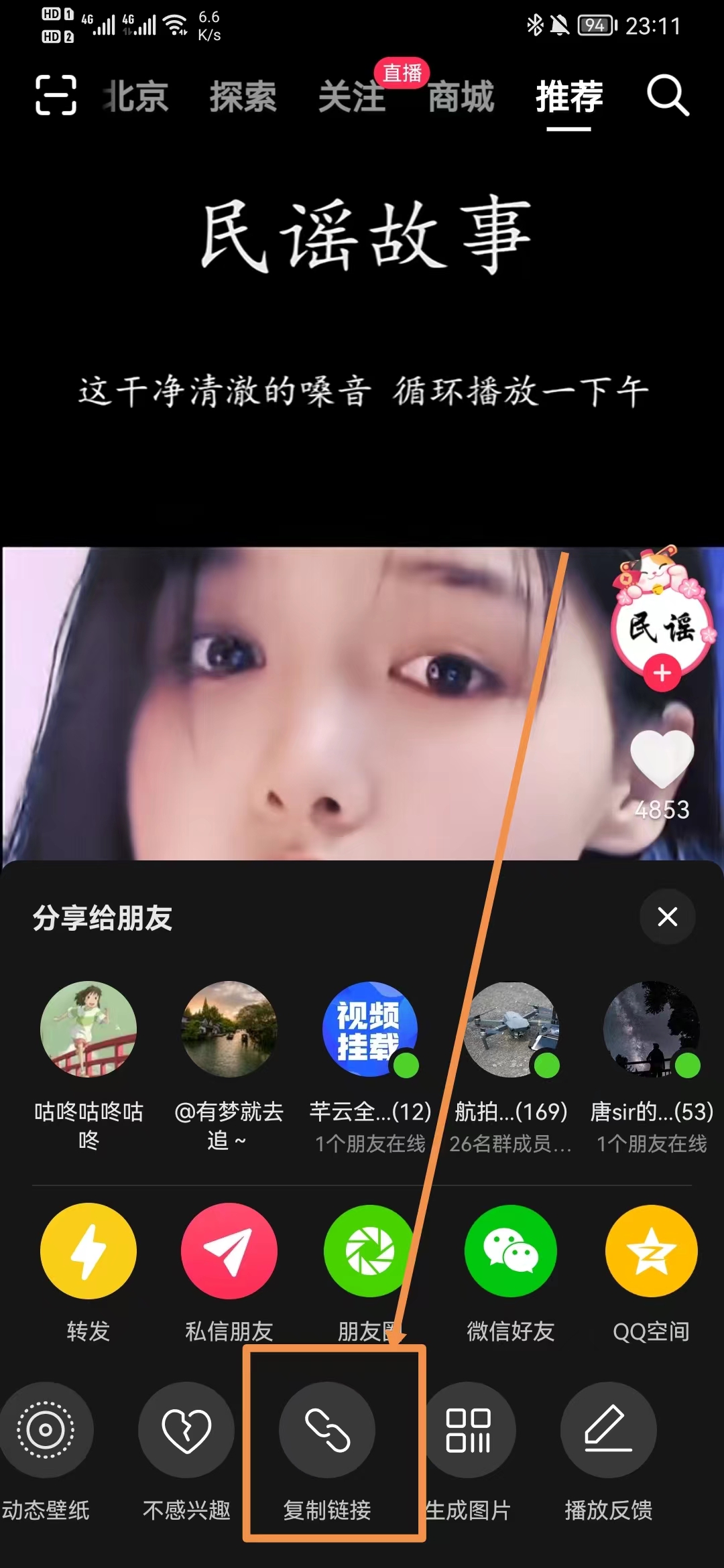
Task: Switch to the 商城 tab
Action: pos(461,96)
